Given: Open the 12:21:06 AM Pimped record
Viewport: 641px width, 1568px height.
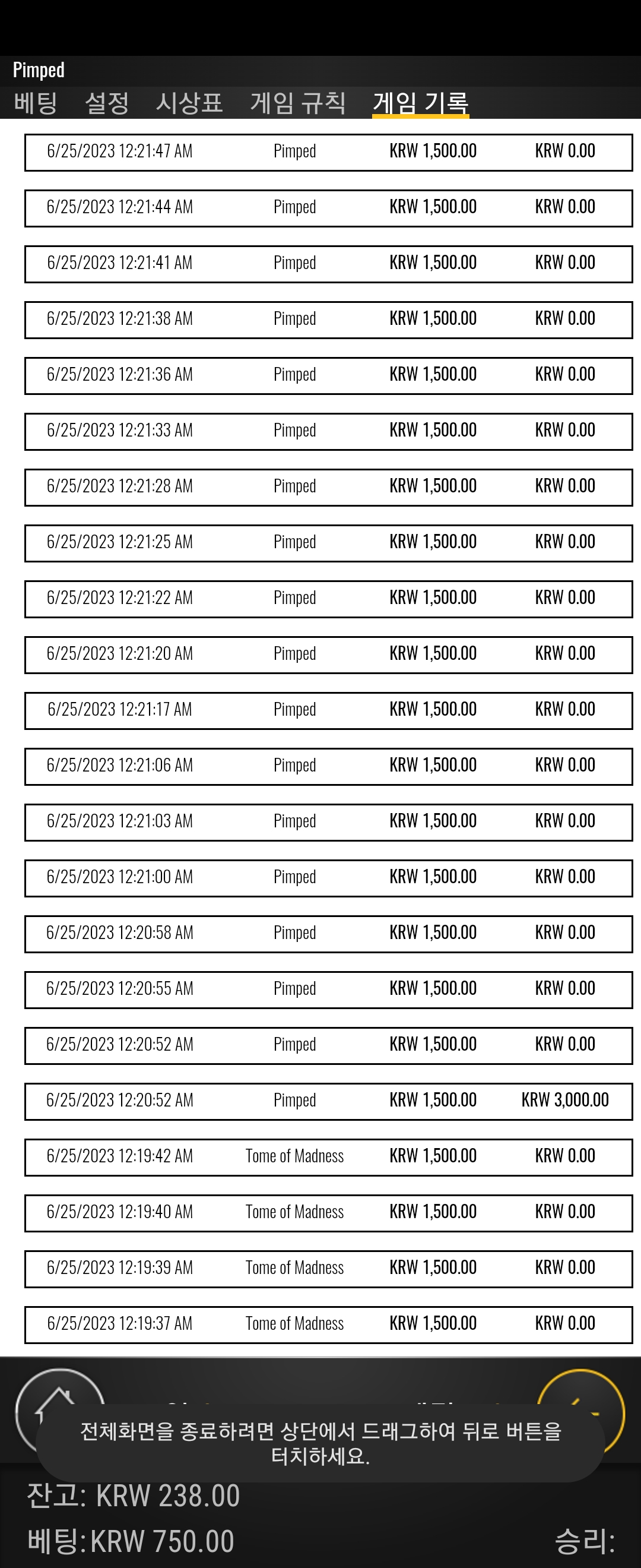Looking at the screenshot, I should (328, 766).
